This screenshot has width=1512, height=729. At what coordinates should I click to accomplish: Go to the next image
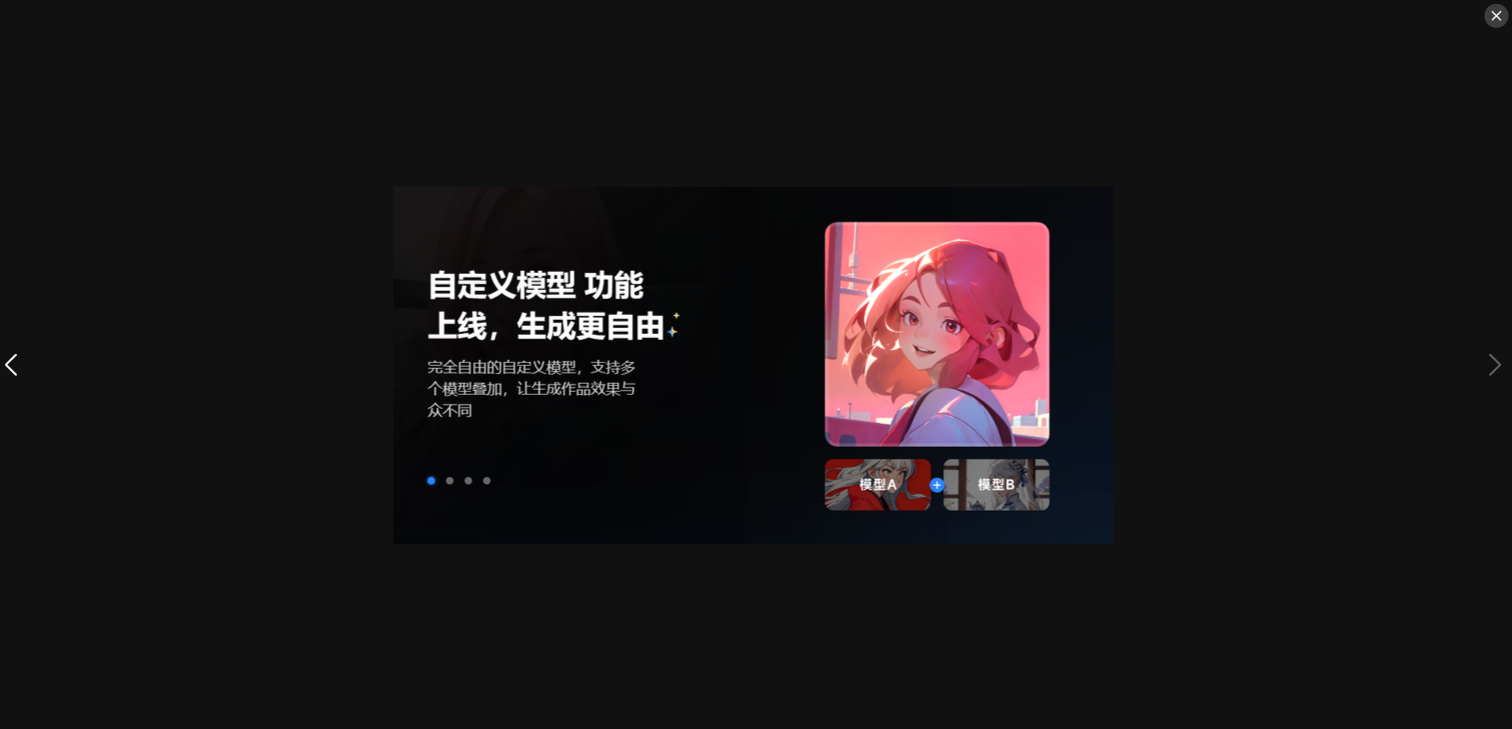click(1494, 365)
